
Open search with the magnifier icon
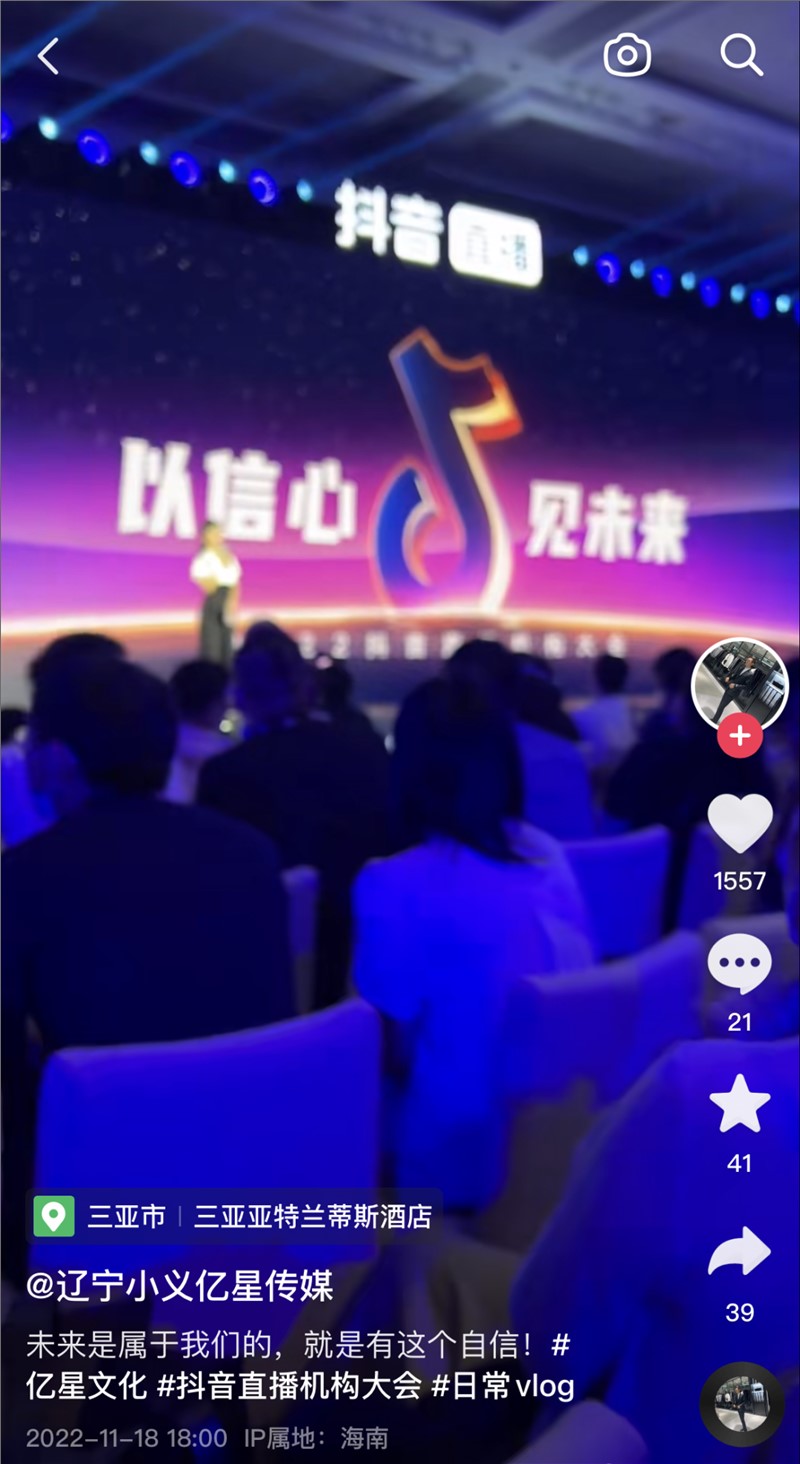[x=741, y=56]
